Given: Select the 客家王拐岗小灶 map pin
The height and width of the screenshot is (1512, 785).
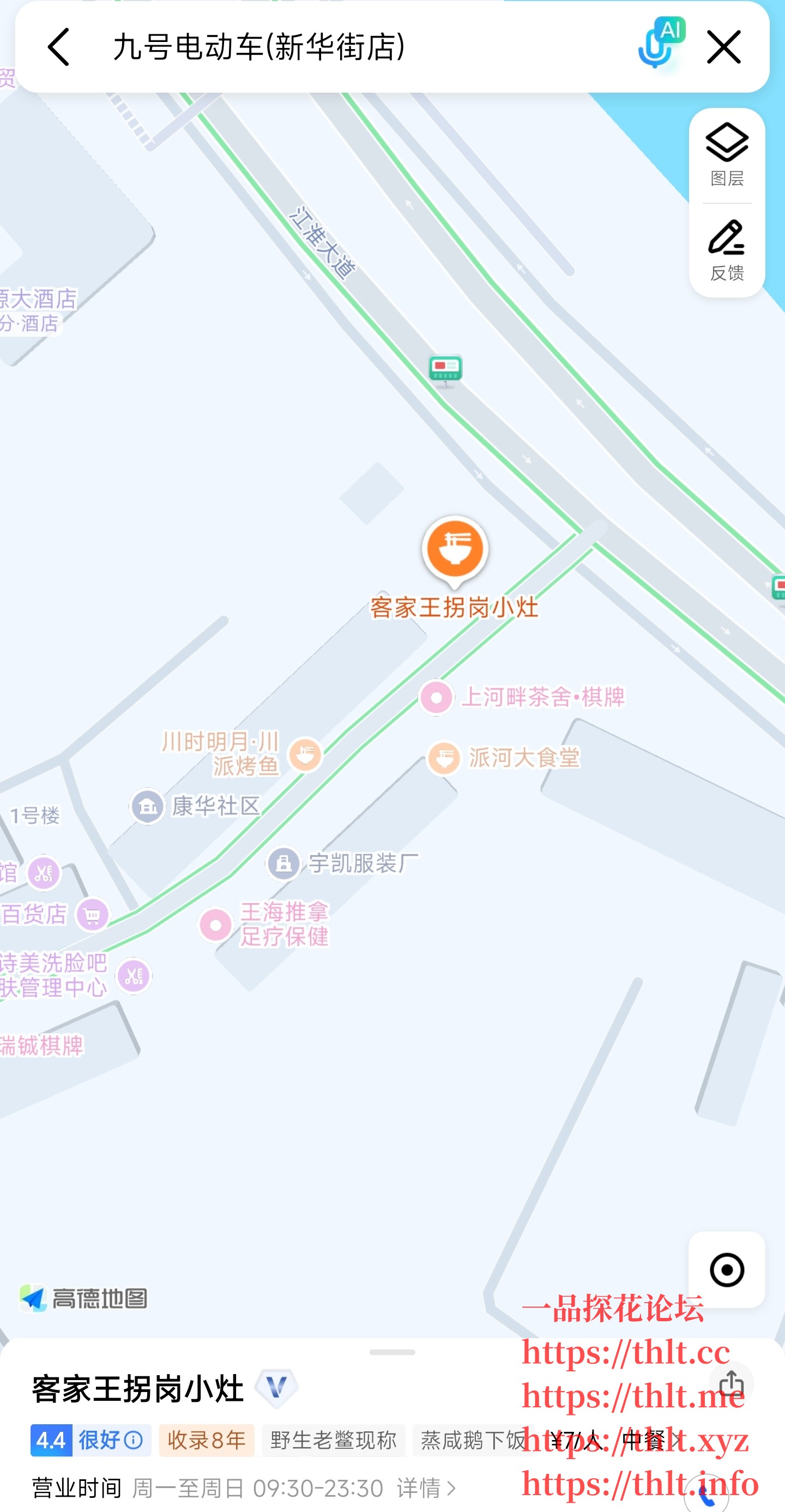Looking at the screenshot, I should [455, 551].
